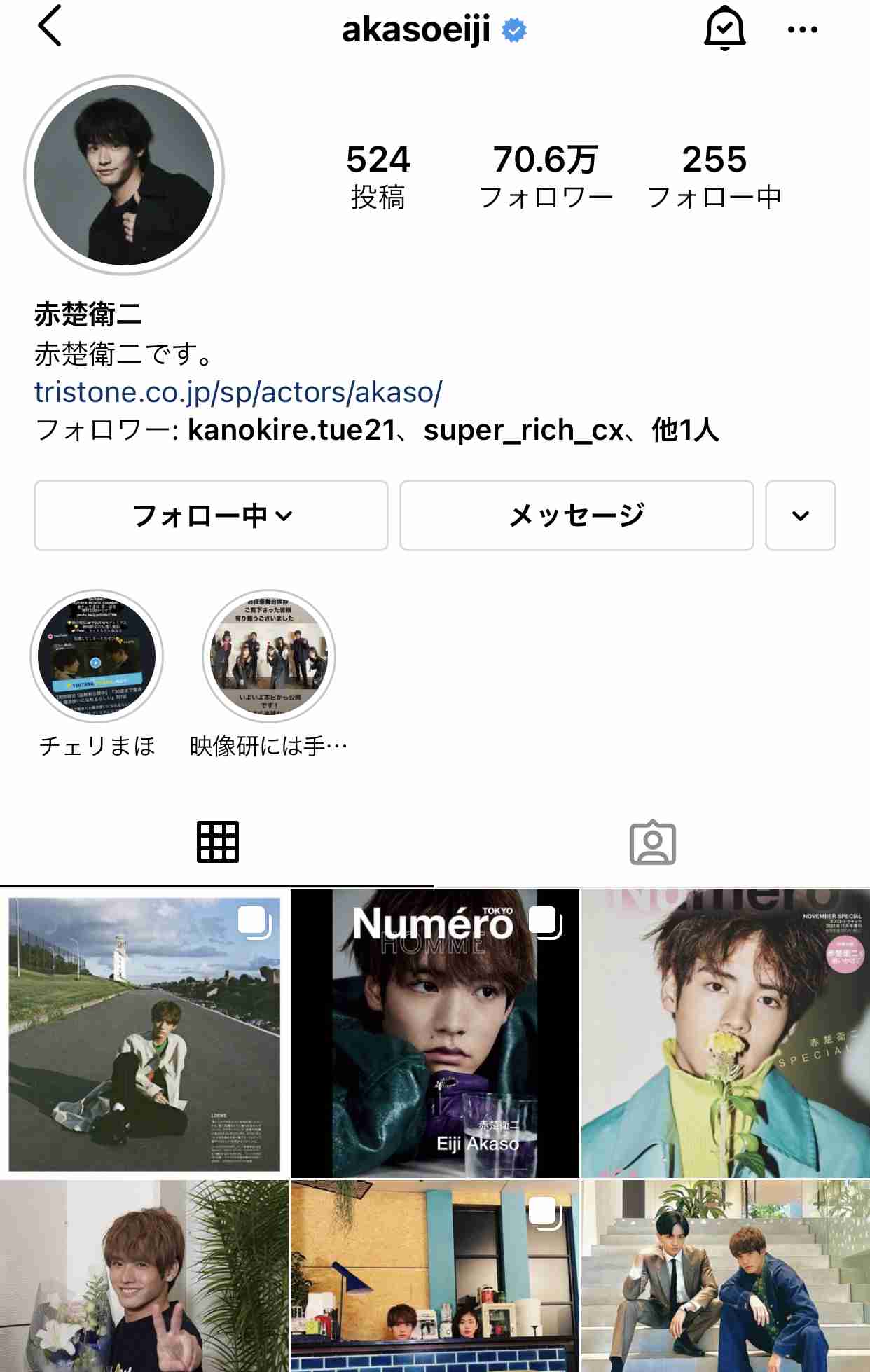Open the tristone.co.jp profile link
This screenshot has height=1372, width=870.
click(238, 392)
